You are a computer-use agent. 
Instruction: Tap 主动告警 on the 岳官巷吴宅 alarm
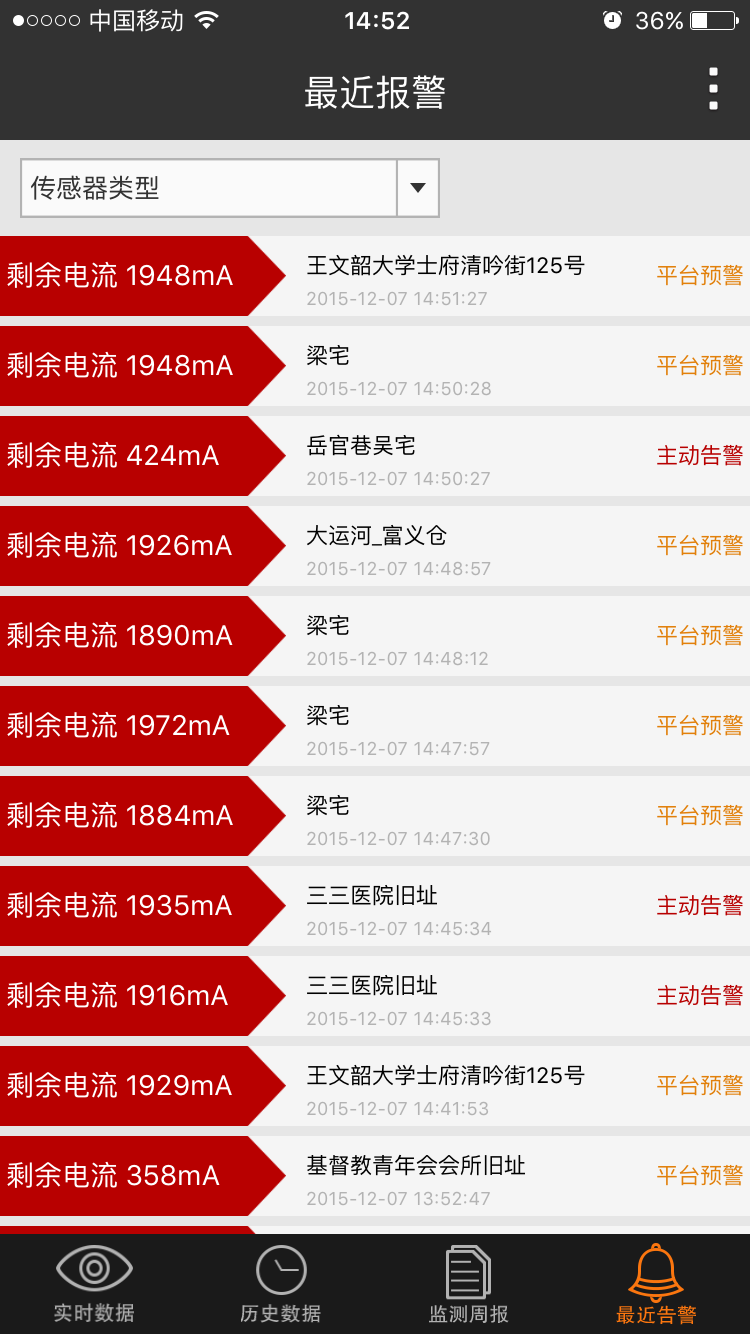click(699, 455)
